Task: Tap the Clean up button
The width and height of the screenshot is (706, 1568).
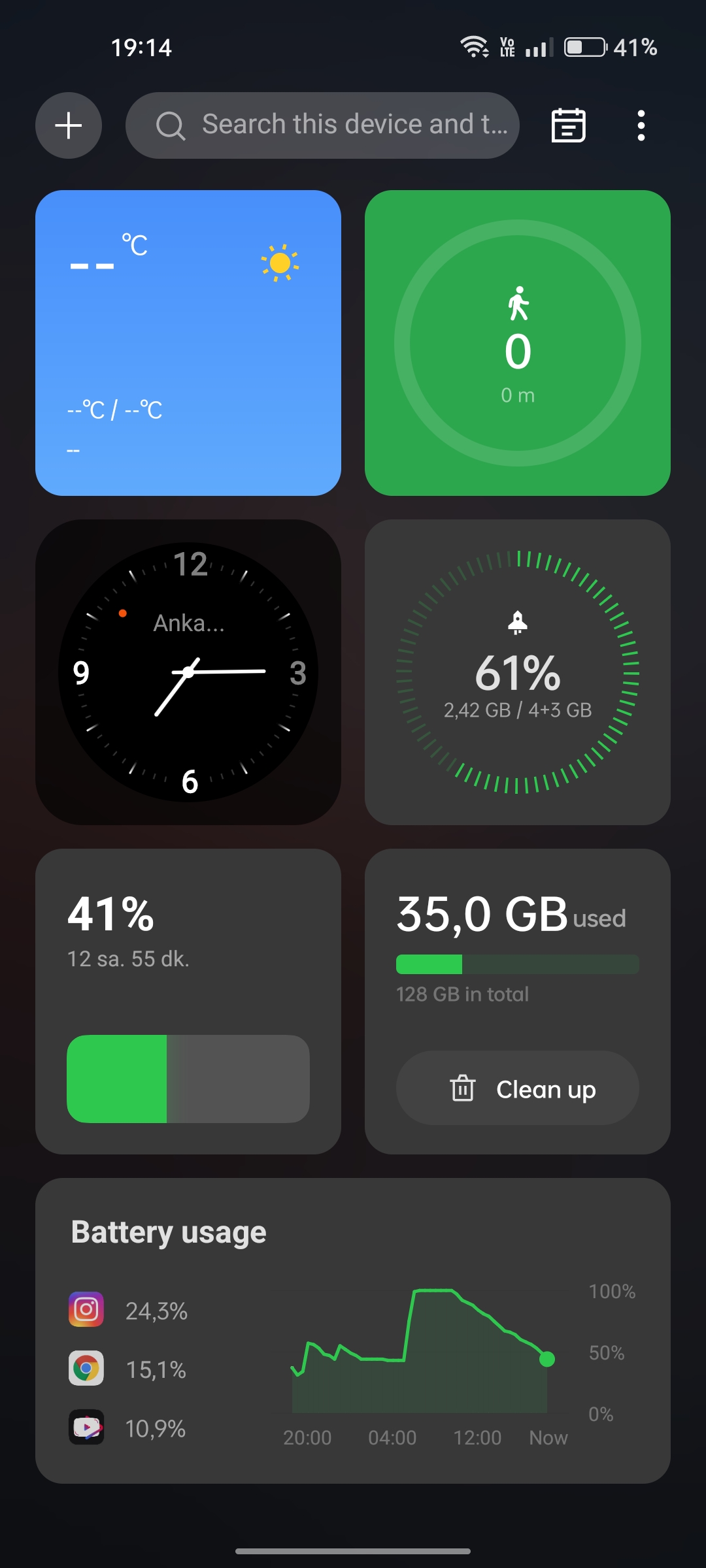Action: click(x=518, y=1088)
